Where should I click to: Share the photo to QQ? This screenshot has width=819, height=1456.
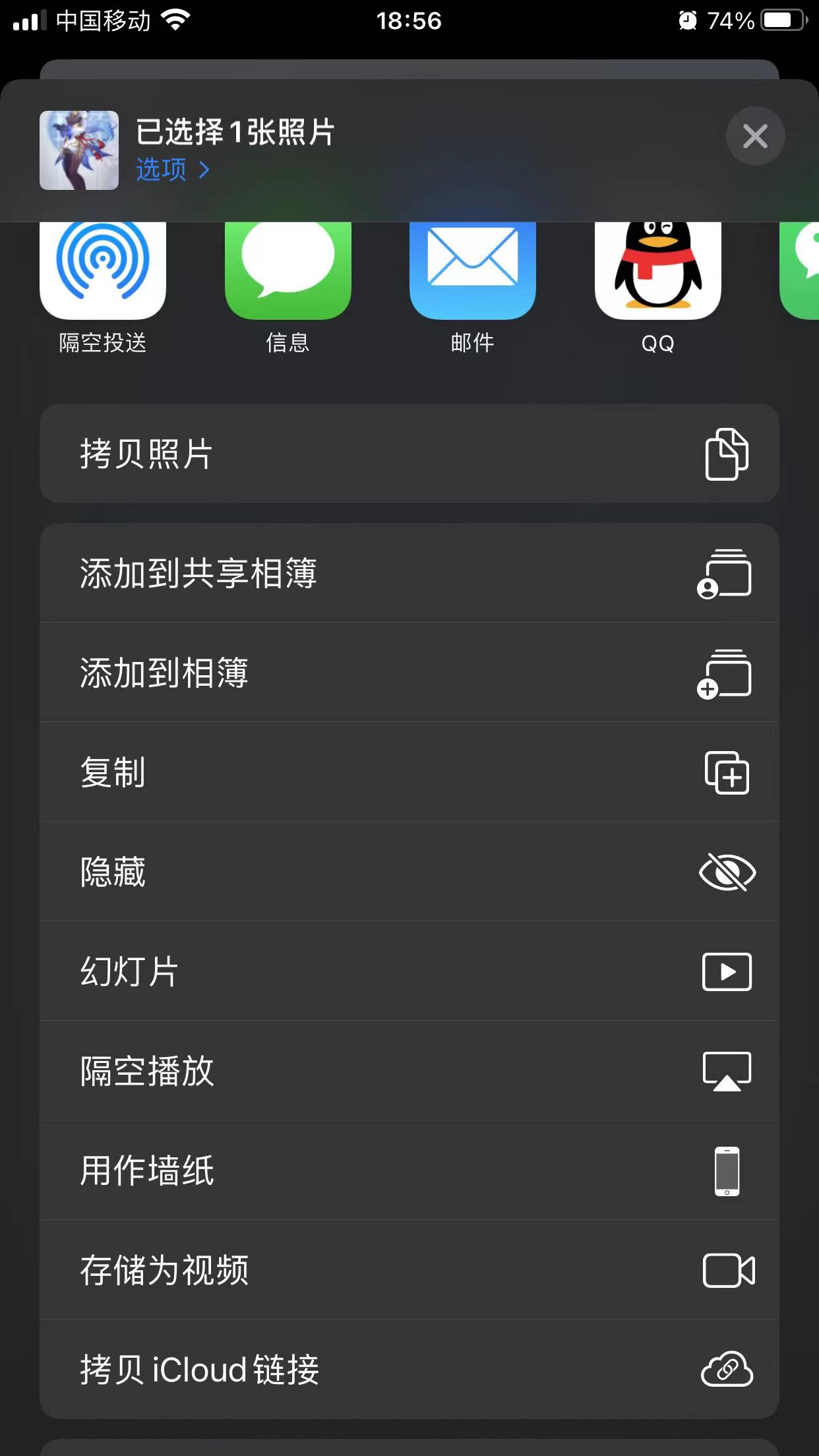point(657,272)
